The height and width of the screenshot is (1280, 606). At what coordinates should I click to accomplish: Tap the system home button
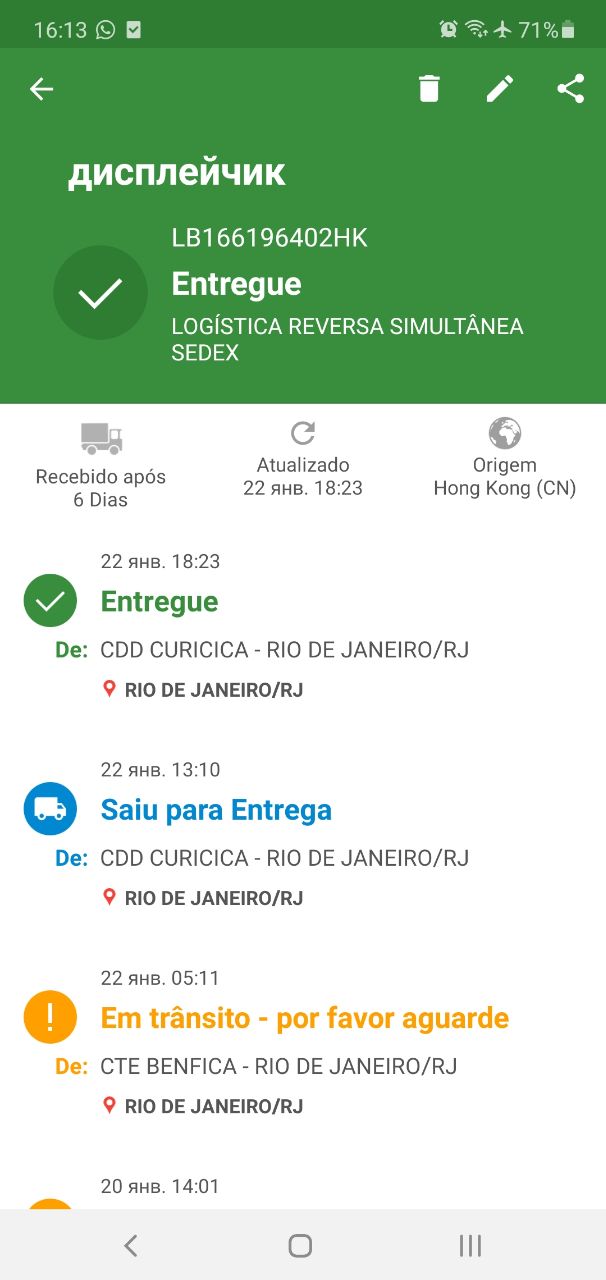(300, 1245)
